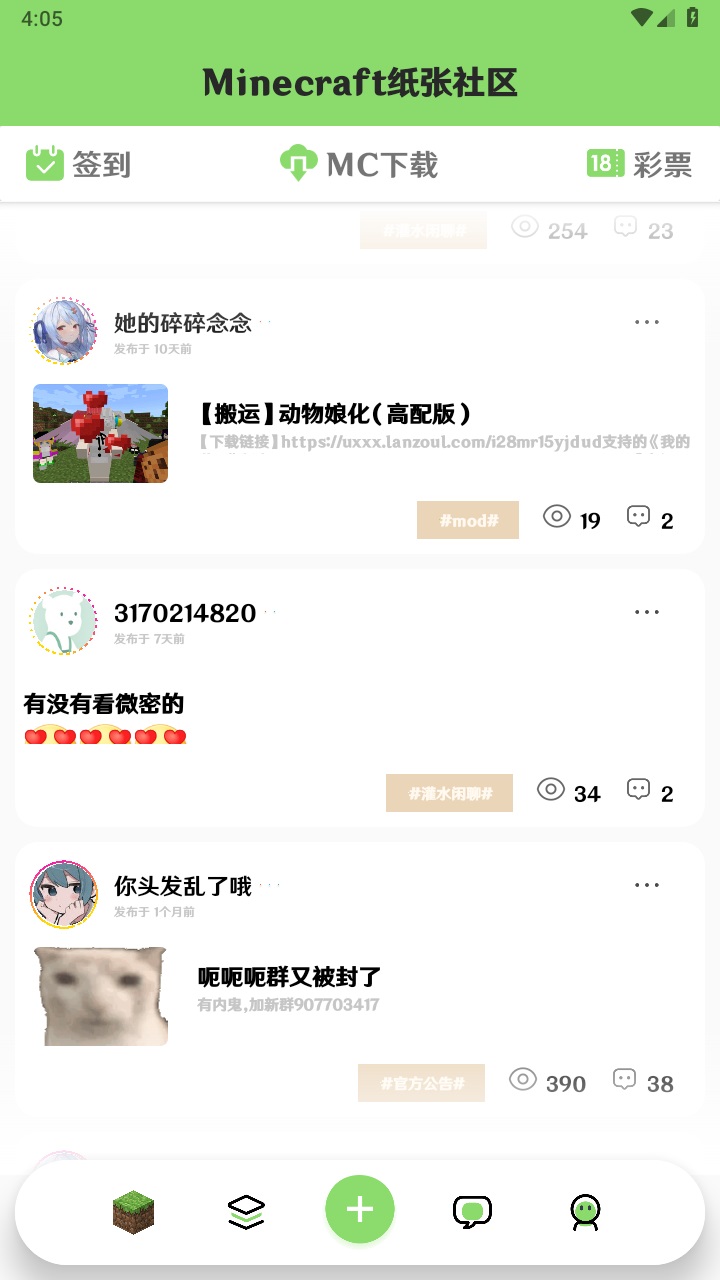Select the grass block home icon

133,1210
